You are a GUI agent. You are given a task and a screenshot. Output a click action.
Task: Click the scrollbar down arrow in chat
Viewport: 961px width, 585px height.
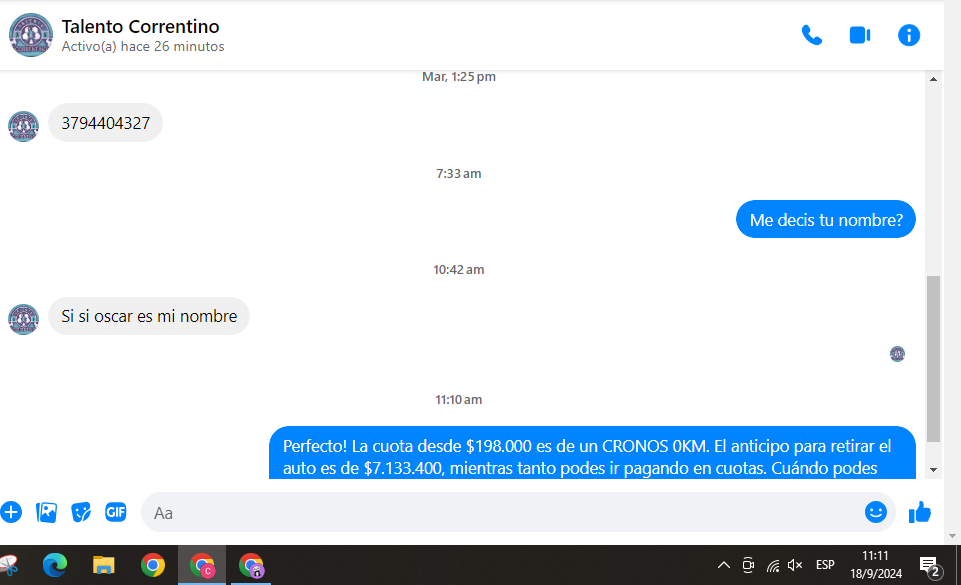pos(934,469)
